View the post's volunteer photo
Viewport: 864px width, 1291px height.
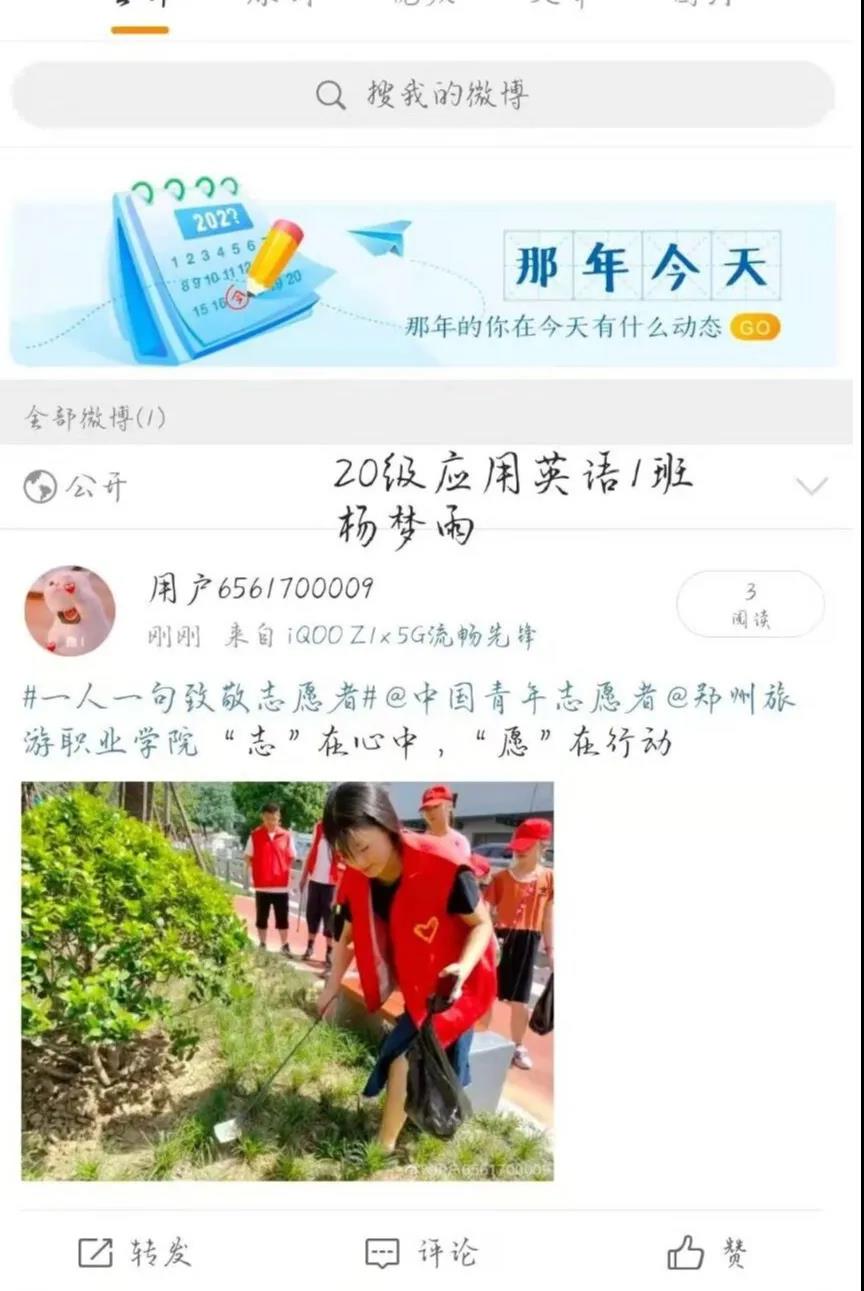click(287, 980)
